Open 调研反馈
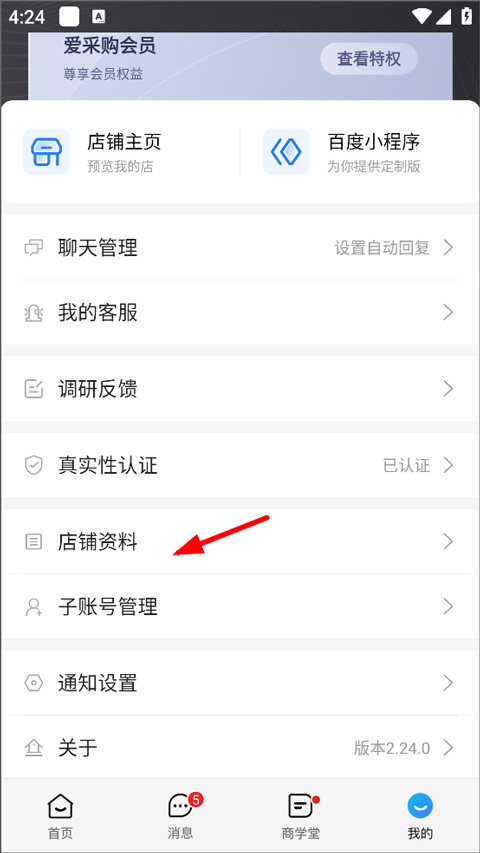This screenshot has width=480, height=853. click(240, 389)
